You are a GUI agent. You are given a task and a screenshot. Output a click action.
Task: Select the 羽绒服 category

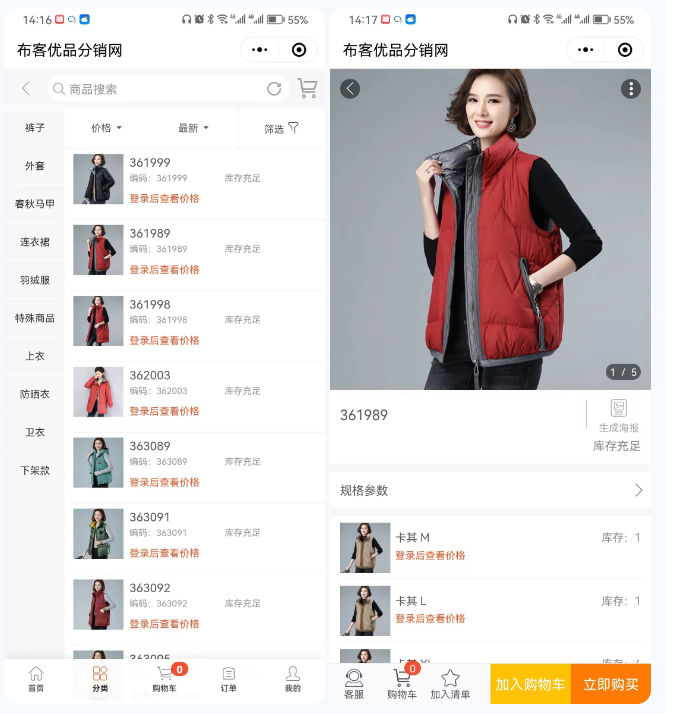(x=35, y=280)
